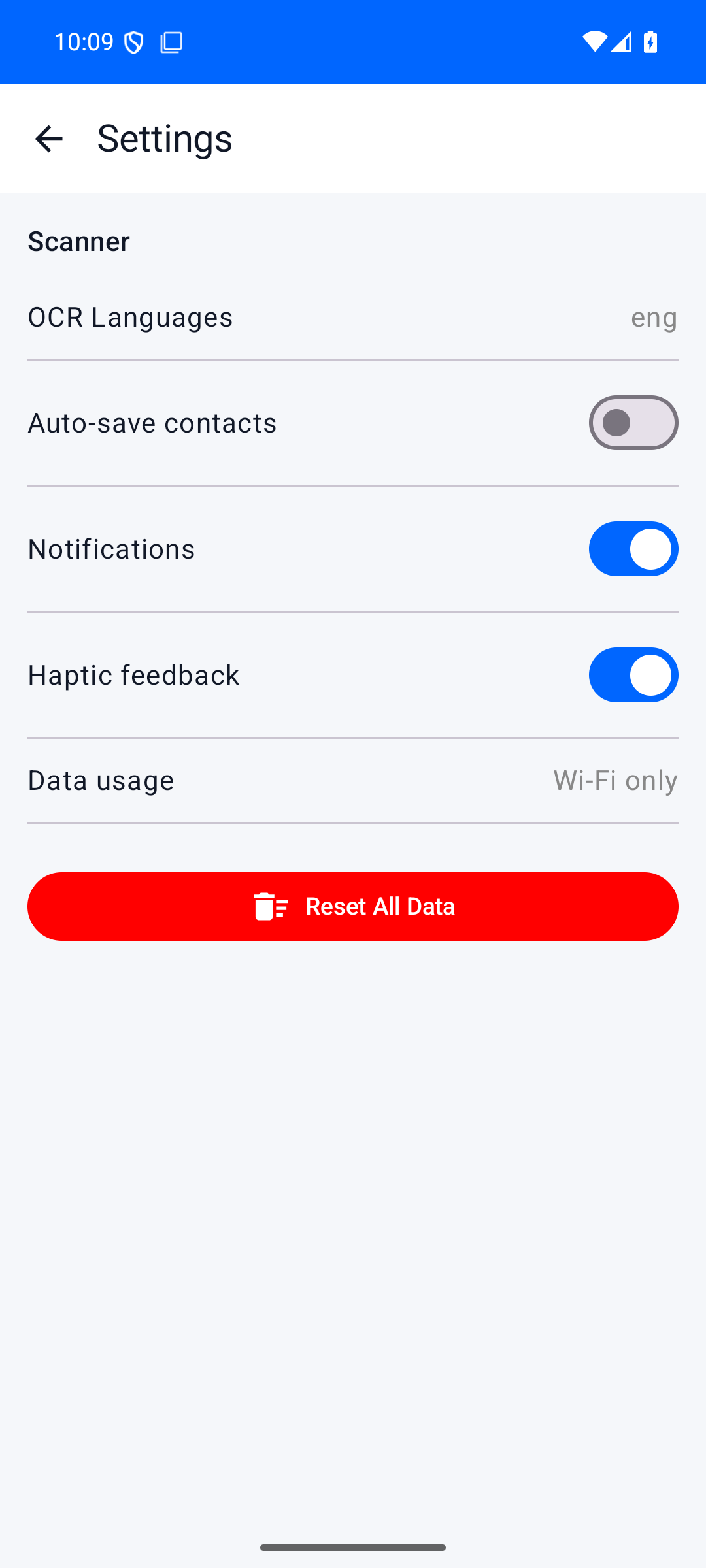Screen dimensions: 706x1568
Task: Click the Wi-Fi status bar icon
Action: click(594, 41)
